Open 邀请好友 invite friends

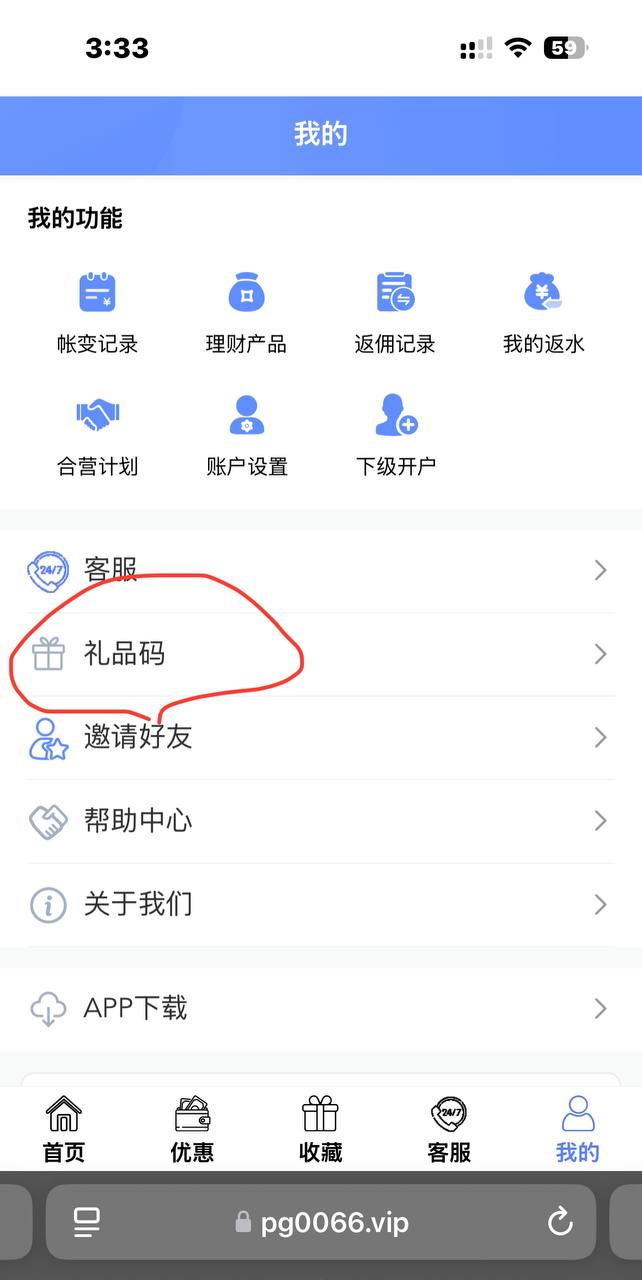[321, 738]
